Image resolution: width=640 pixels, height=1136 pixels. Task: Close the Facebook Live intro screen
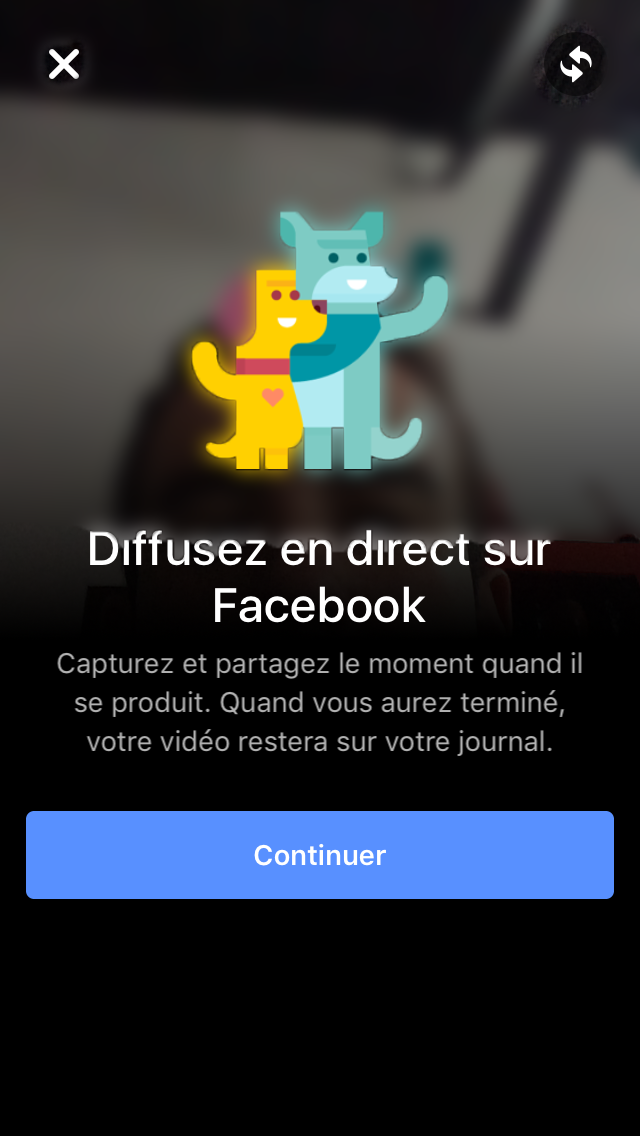pyautogui.click(x=64, y=64)
